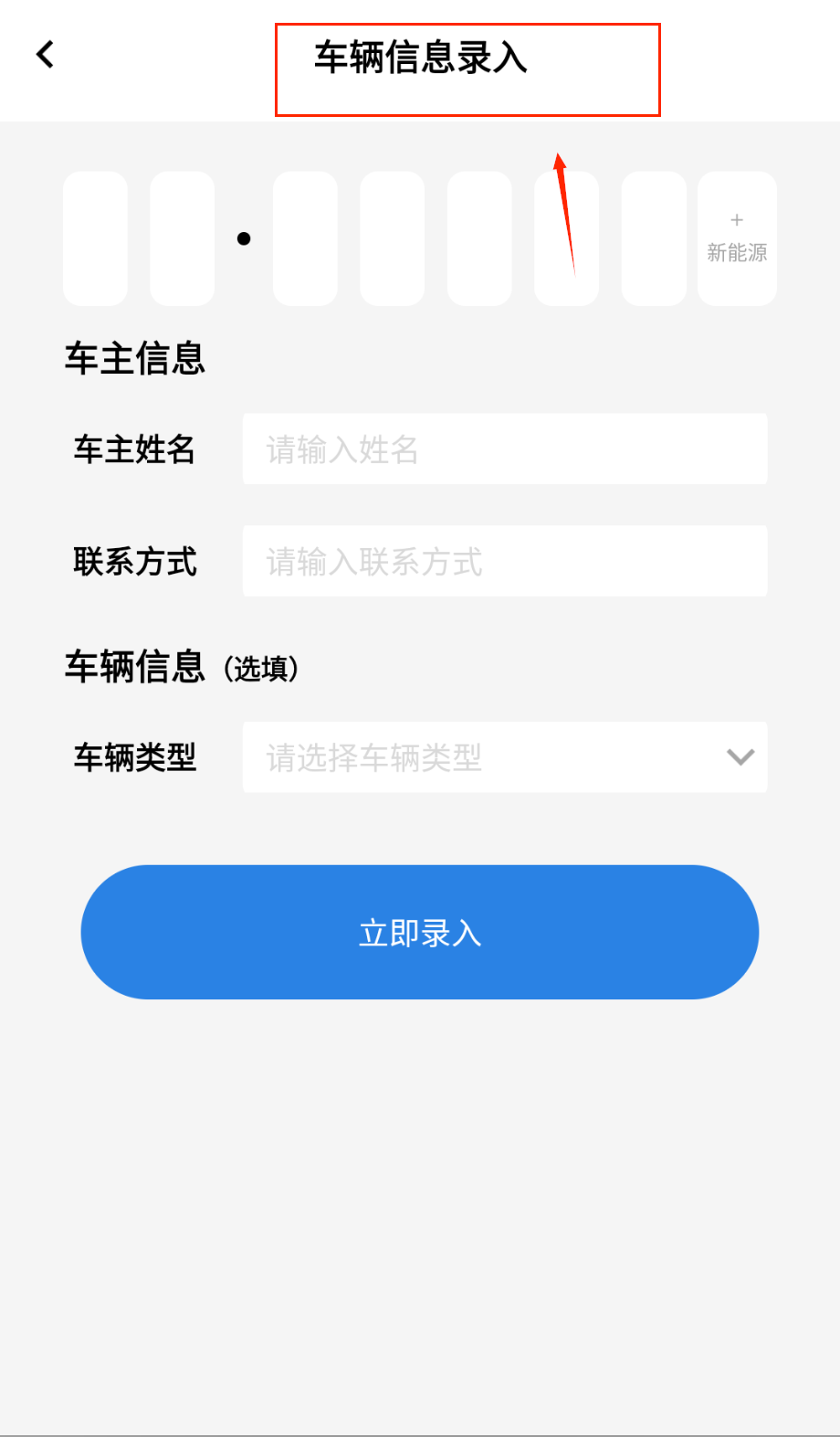Focus the 联系方式 contact field
840x1437 pixels.
pyautogui.click(x=504, y=561)
